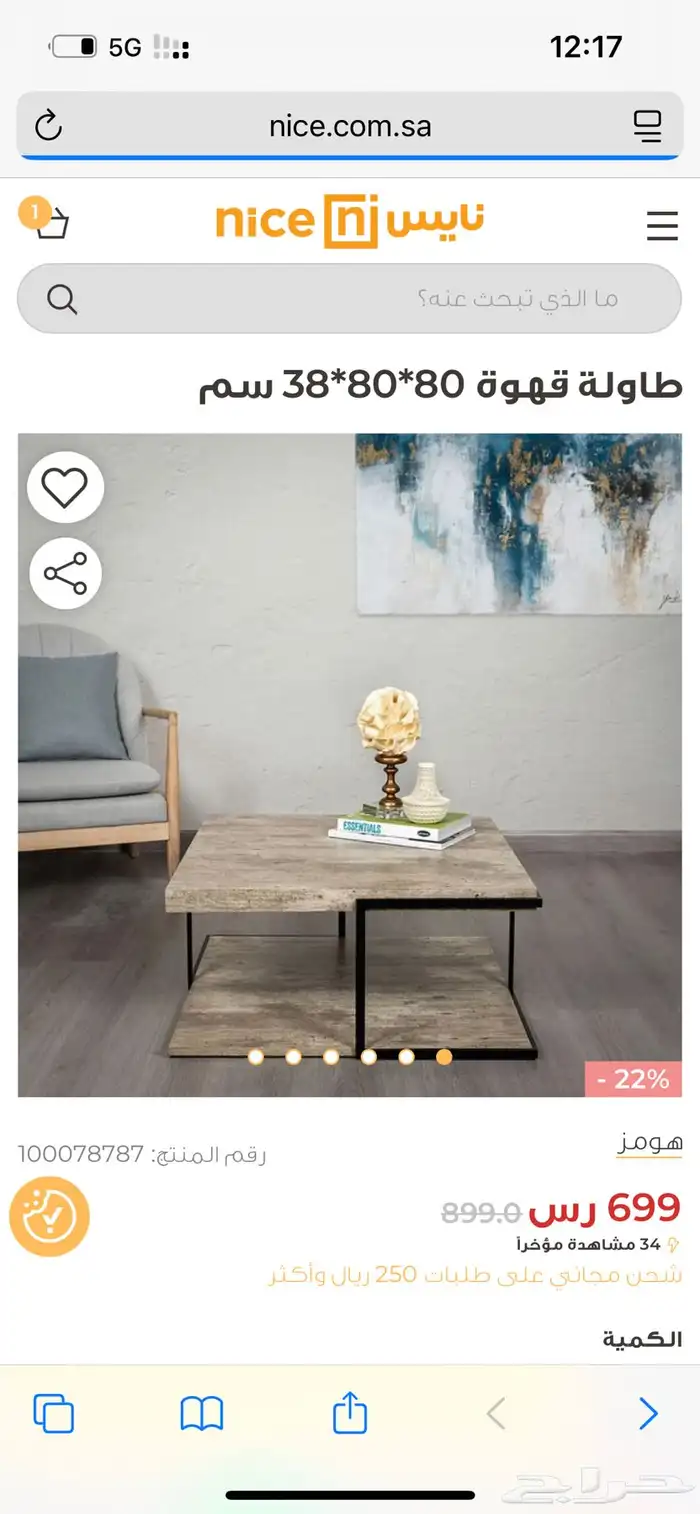Open Safari bookmarks
This screenshot has width=700, height=1514.
[201, 1414]
